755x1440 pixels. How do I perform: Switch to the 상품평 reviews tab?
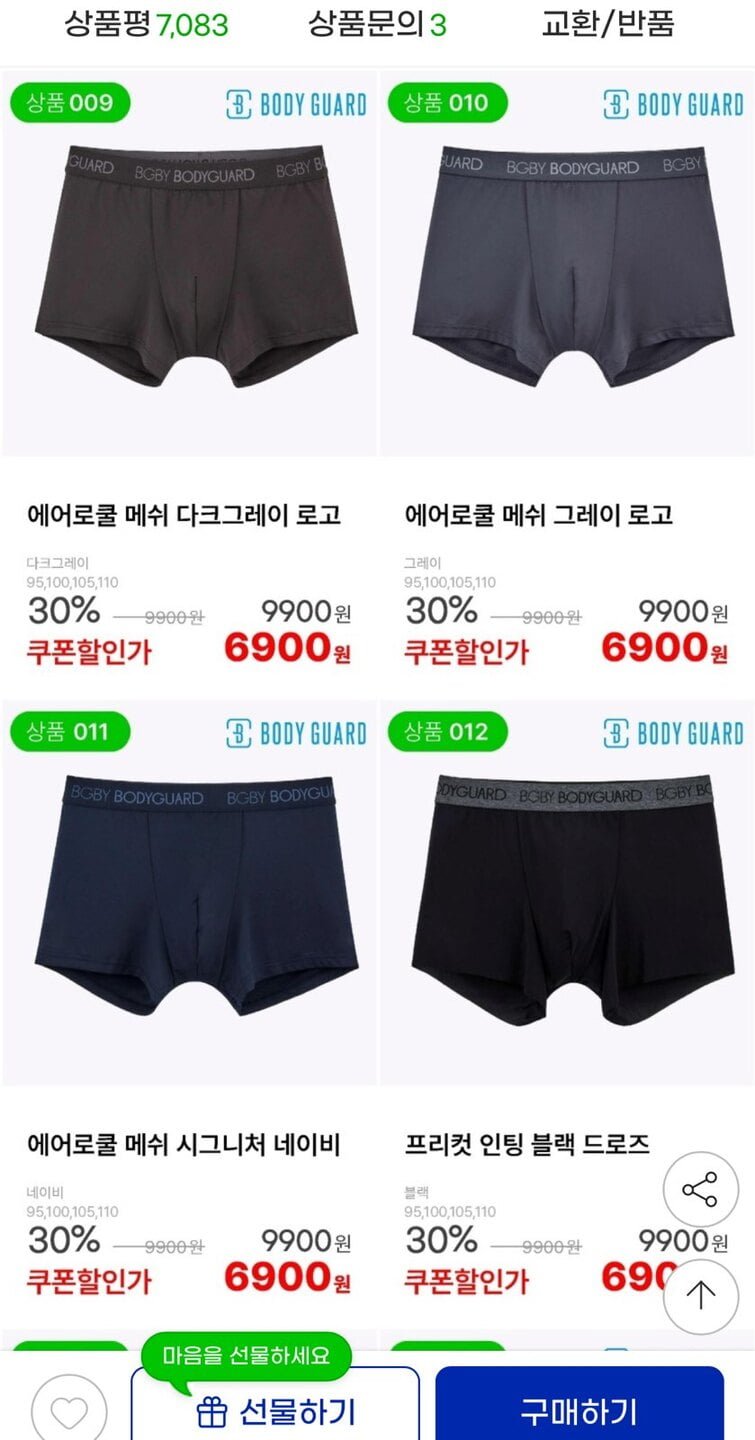(x=146, y=24)
